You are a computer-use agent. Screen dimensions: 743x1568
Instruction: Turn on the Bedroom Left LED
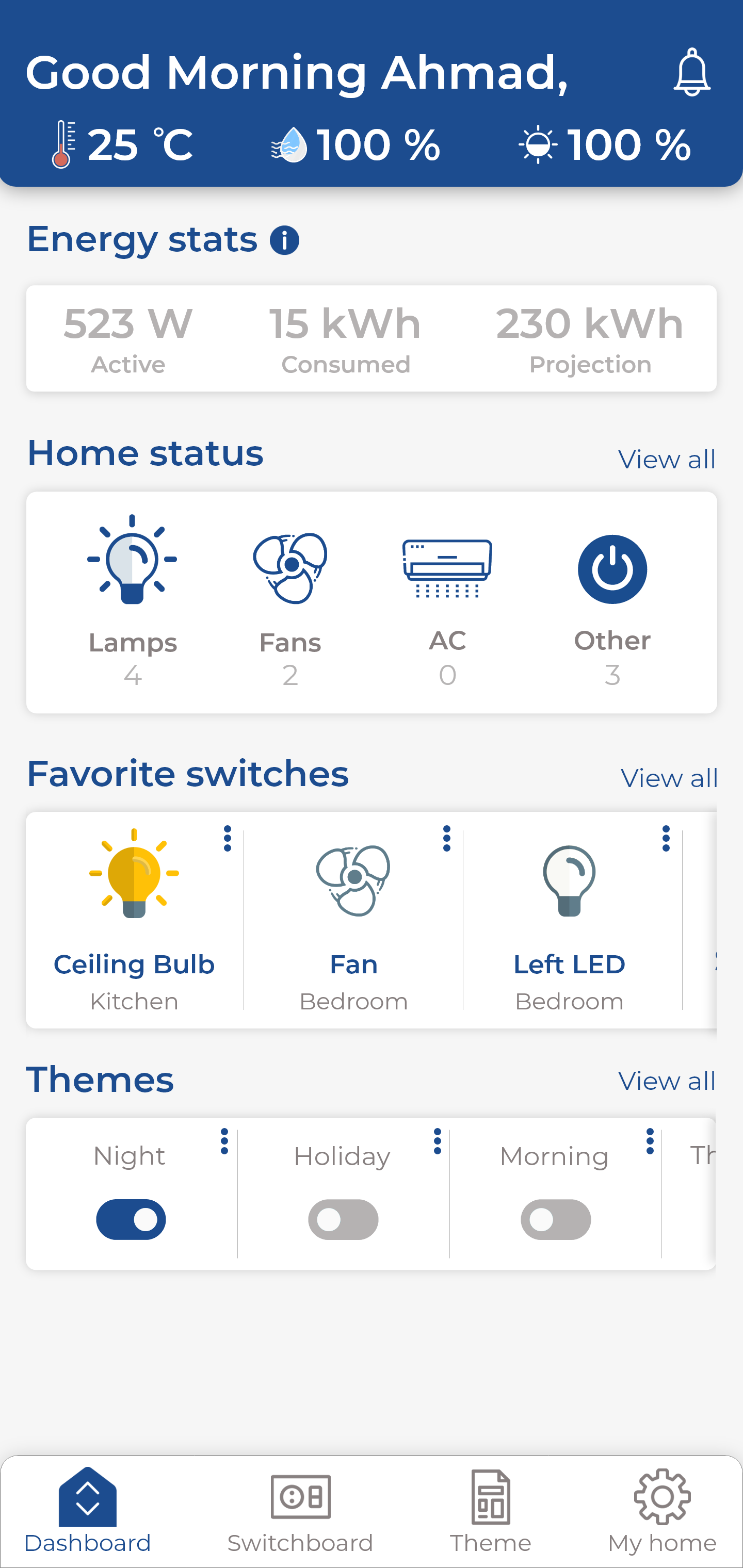(x=569, y=880)
